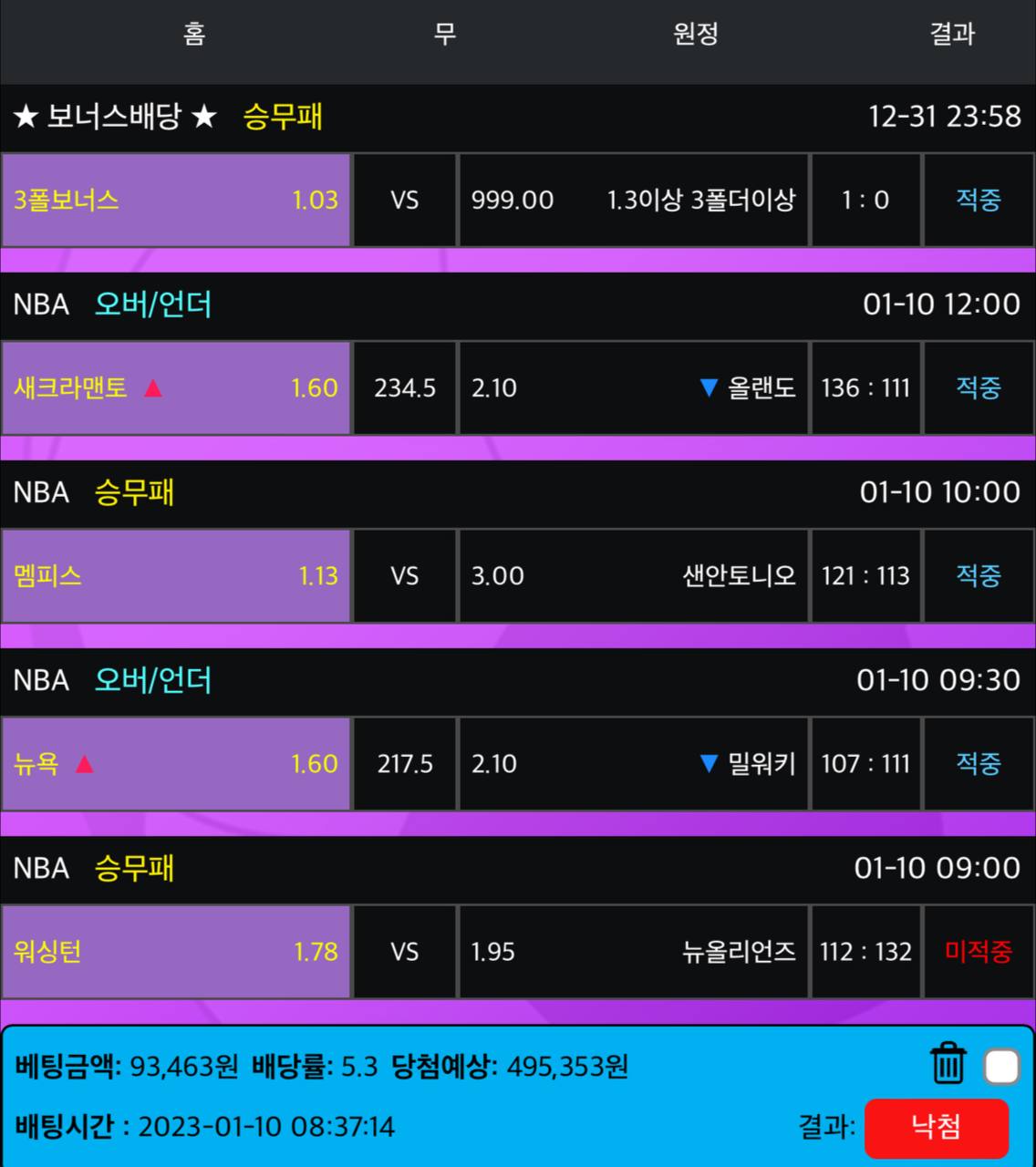The height and width of the screenshot is (1167, 1036).
Task: Tick the checkbox beside the trash icon
Action: (1001, 1066)
